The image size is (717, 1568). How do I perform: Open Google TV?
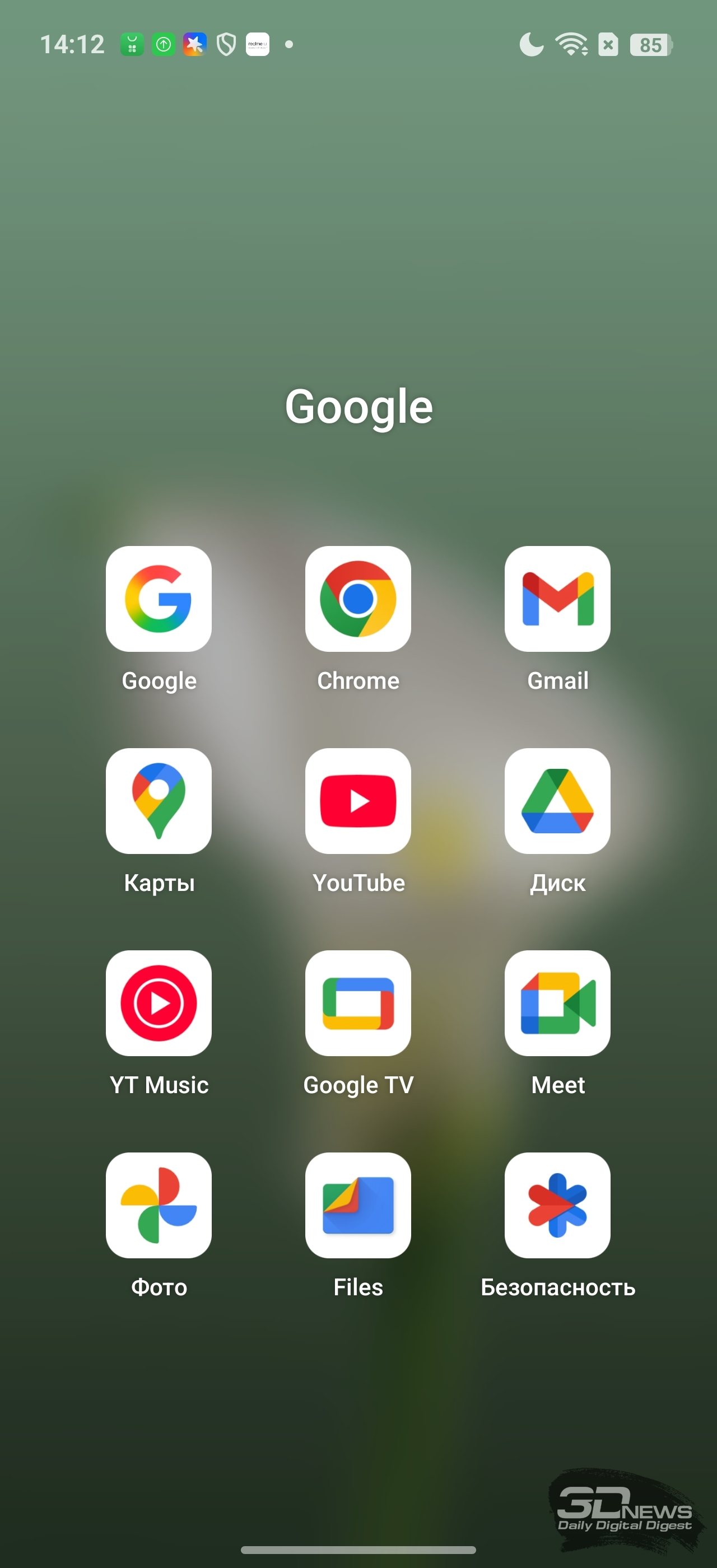click(358, 1002)
